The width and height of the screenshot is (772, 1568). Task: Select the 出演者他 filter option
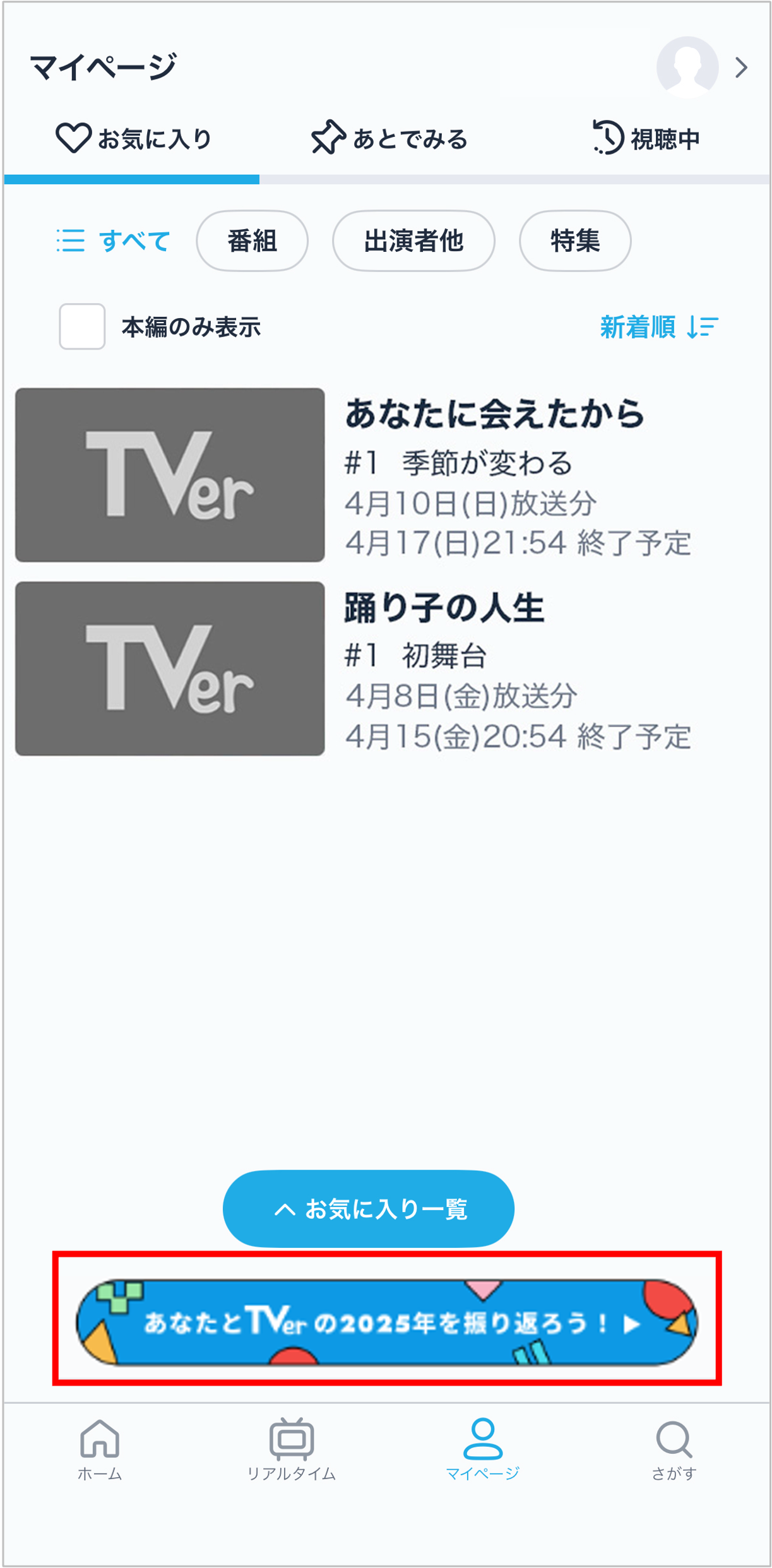(x=413, y=241)
